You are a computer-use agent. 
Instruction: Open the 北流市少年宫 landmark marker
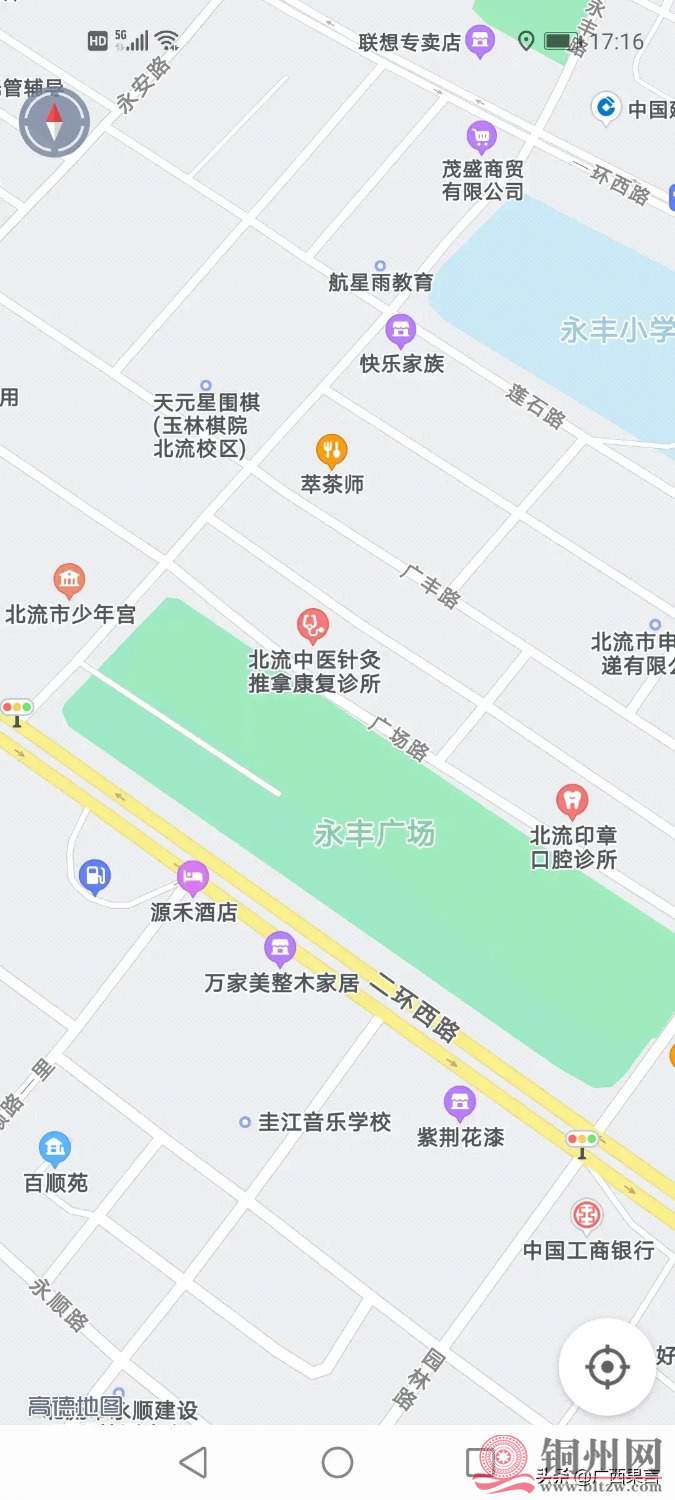tap(69, 580)
